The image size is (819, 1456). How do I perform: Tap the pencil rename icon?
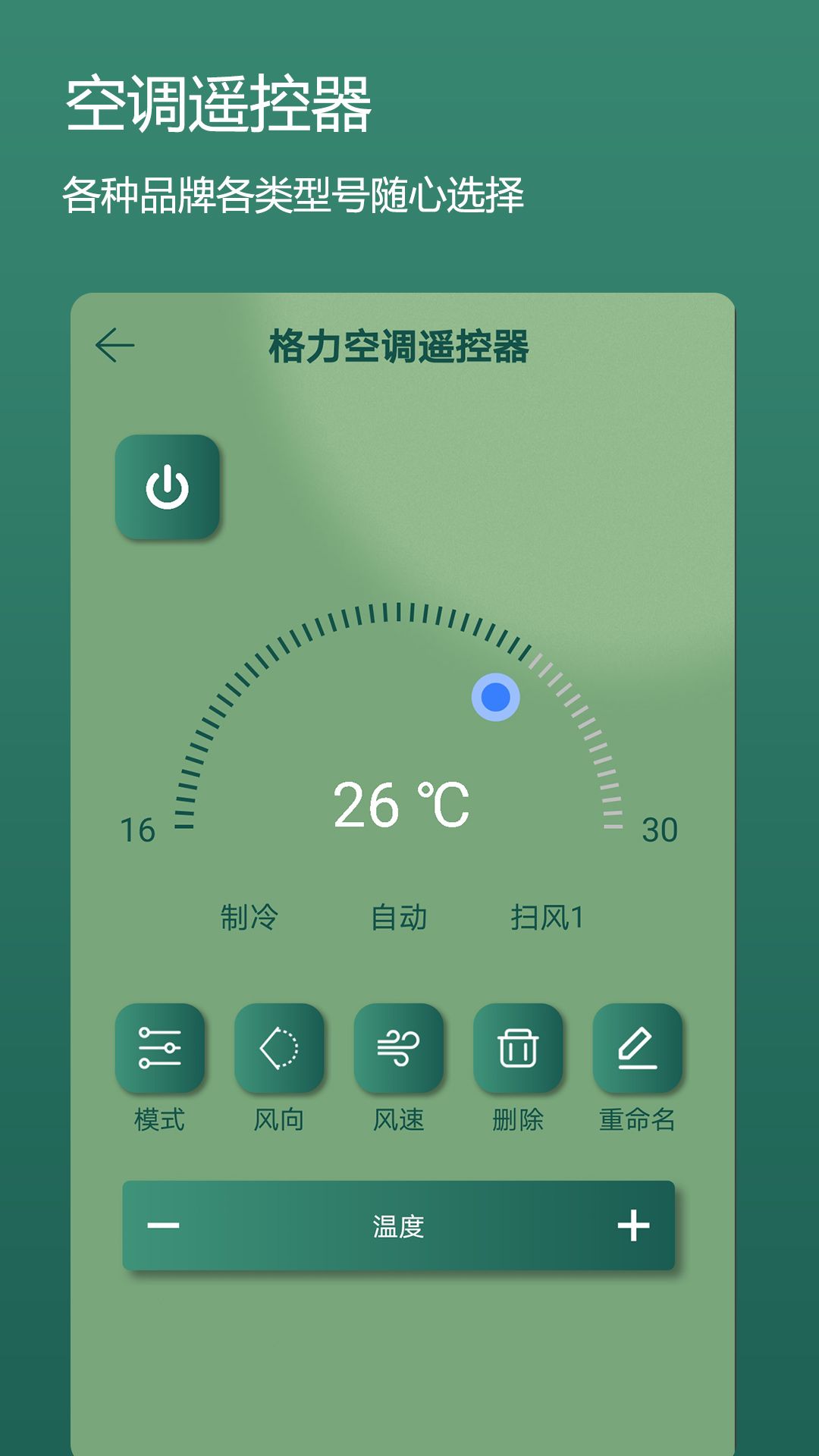click(x=639, y=1049)
